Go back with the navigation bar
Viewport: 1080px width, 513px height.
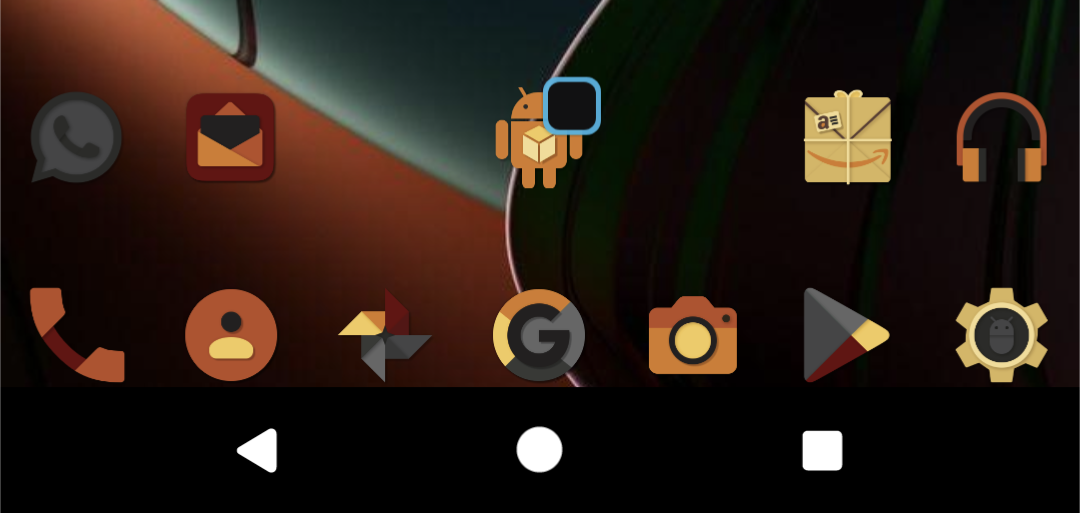coord(258,451)
